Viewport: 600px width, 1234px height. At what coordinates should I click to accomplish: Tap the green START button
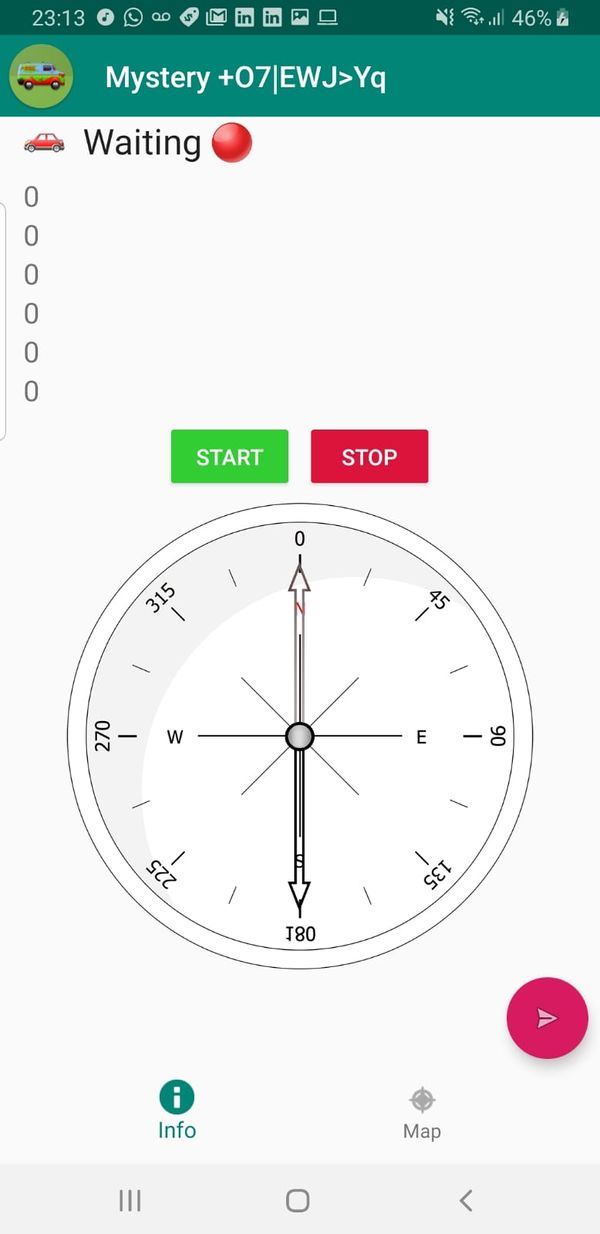tap(229, 457)
